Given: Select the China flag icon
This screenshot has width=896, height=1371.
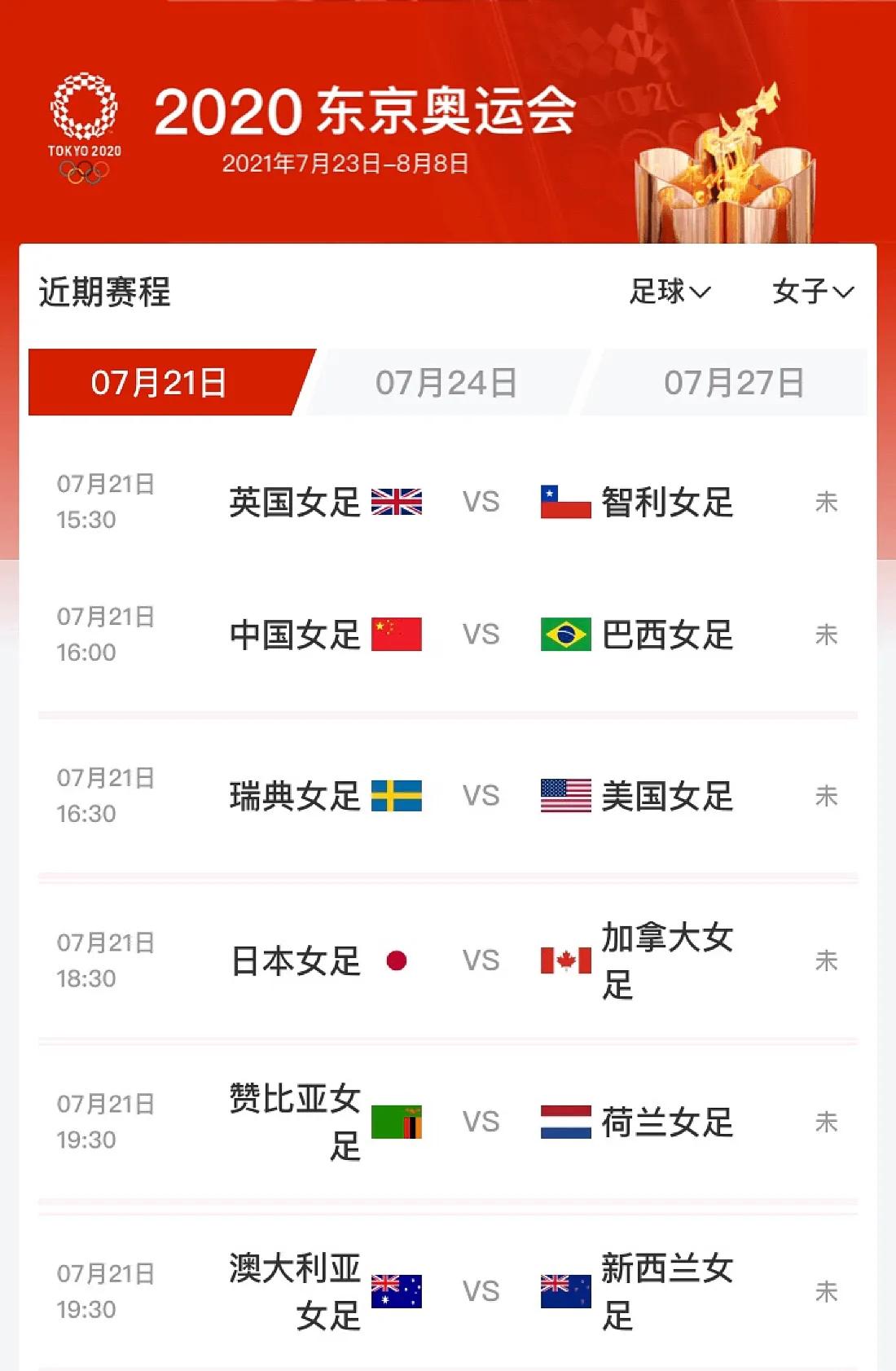Looking at the screenshot, I should [398, 635].
